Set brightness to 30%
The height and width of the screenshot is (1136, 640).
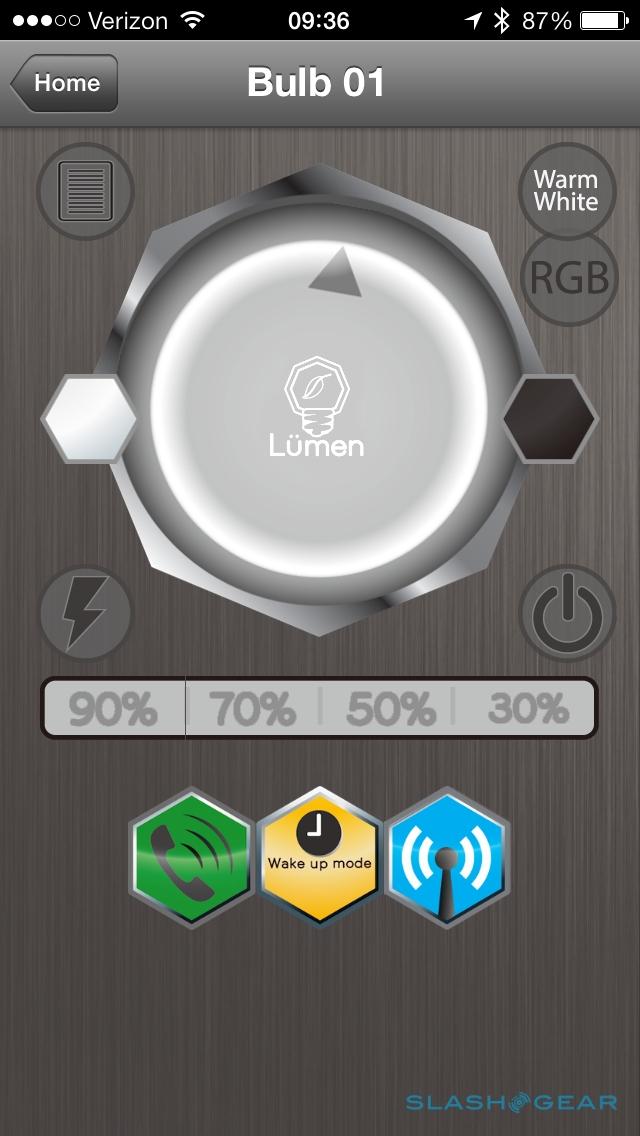coord(528,709)
